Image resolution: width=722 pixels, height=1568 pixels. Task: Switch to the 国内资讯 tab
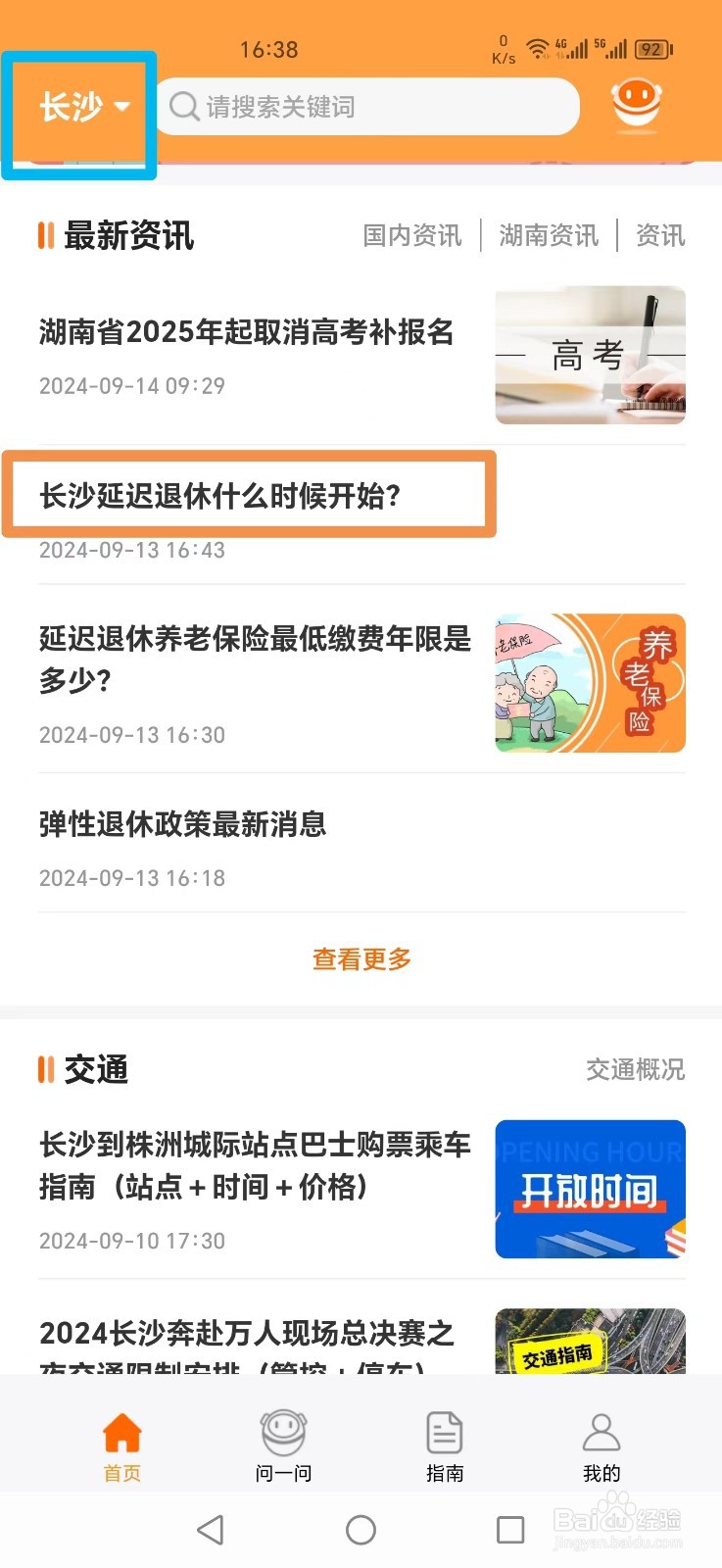pyautogui.click(x=411, y=235)
